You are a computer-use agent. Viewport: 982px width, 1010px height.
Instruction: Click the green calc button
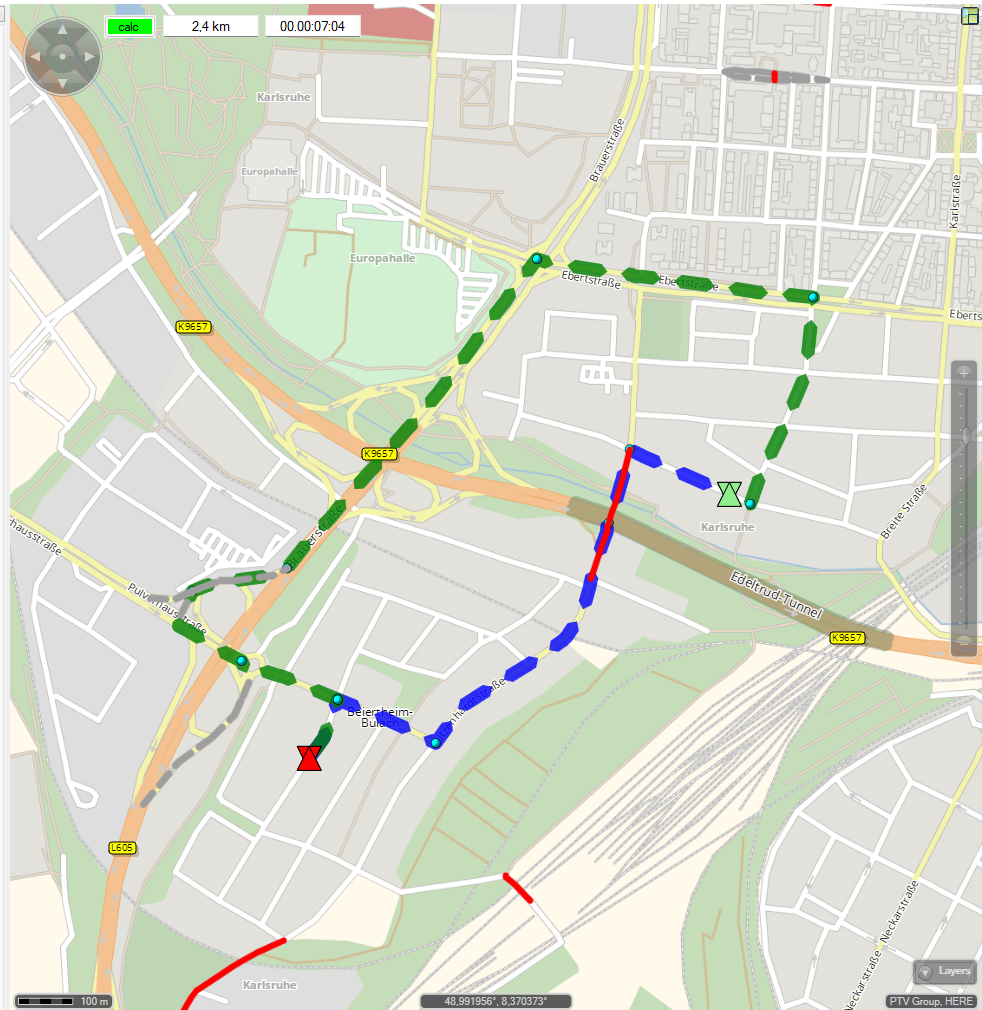click(x=128, y=27)
